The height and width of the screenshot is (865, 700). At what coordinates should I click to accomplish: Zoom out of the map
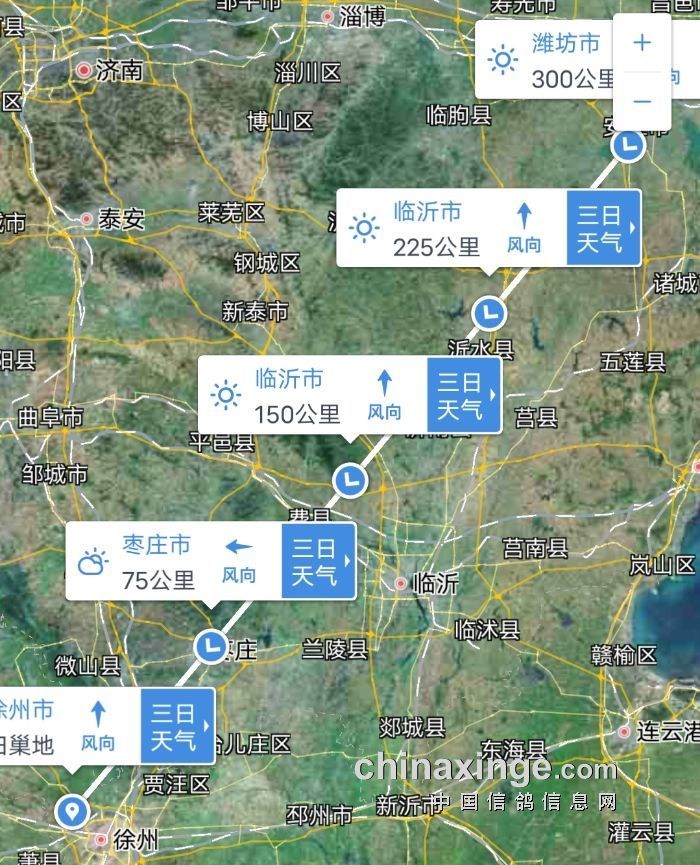[642, 101]
